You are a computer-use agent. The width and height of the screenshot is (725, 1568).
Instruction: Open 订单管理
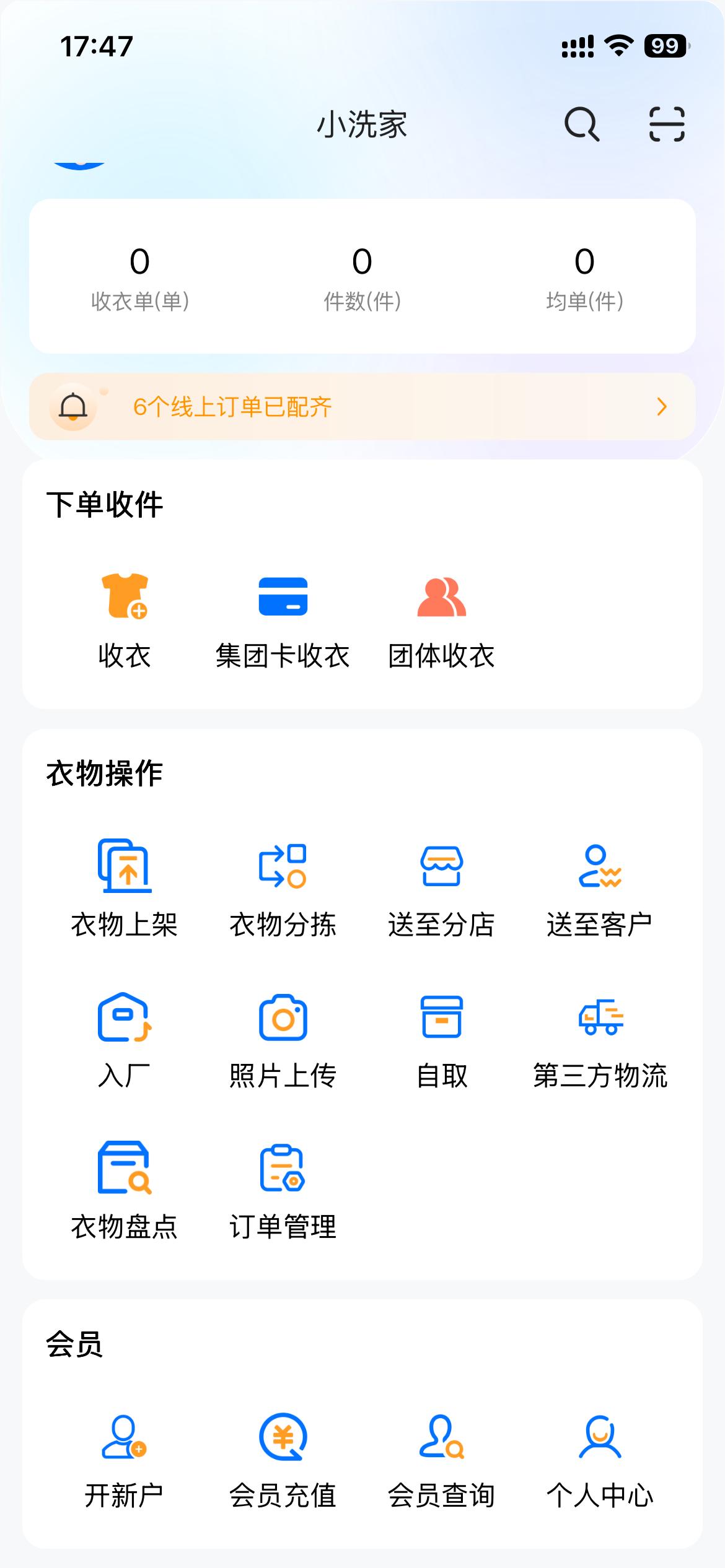point(283,1189)
